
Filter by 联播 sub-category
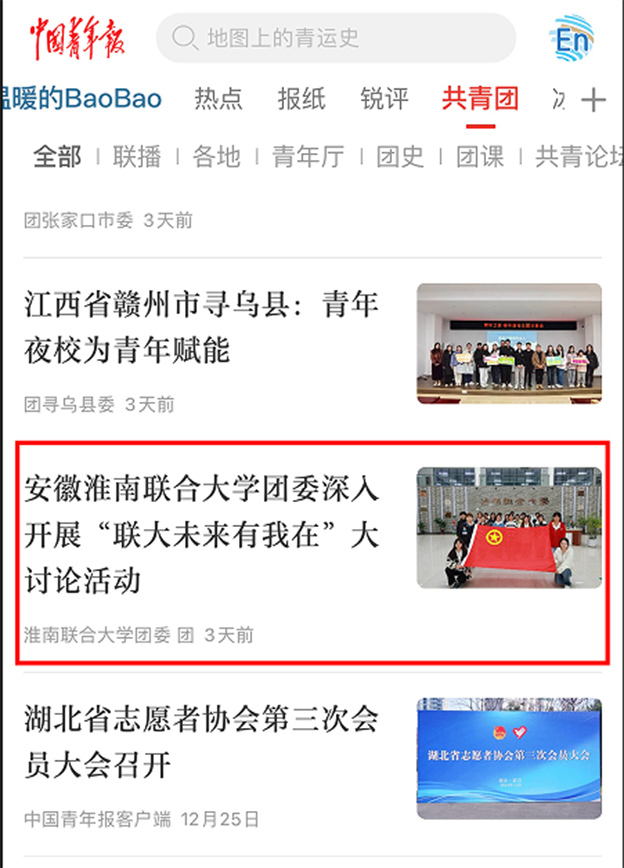pyautogui.click(x=137, y=157)
